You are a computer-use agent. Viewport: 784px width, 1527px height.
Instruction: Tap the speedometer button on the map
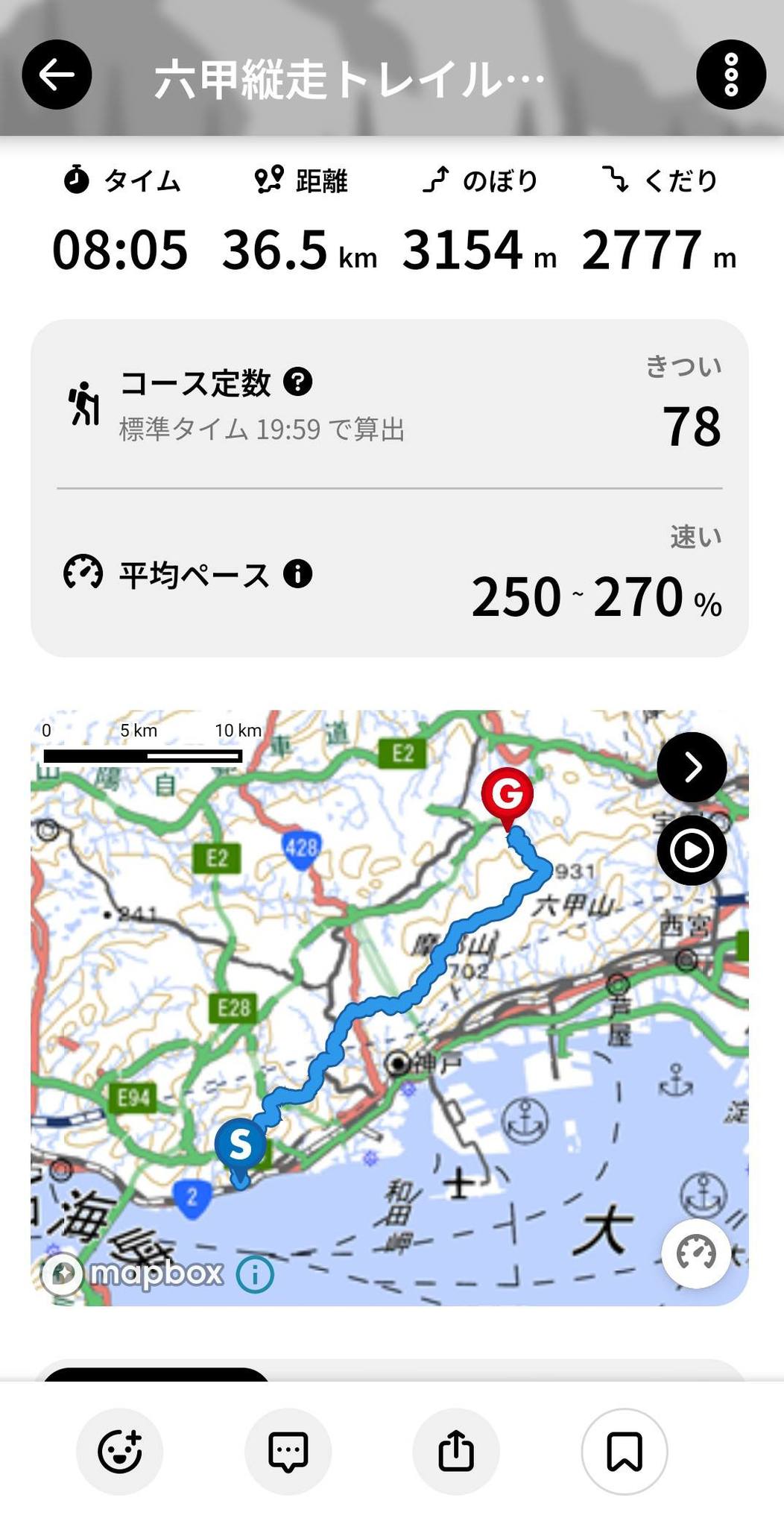(696, 1254)
